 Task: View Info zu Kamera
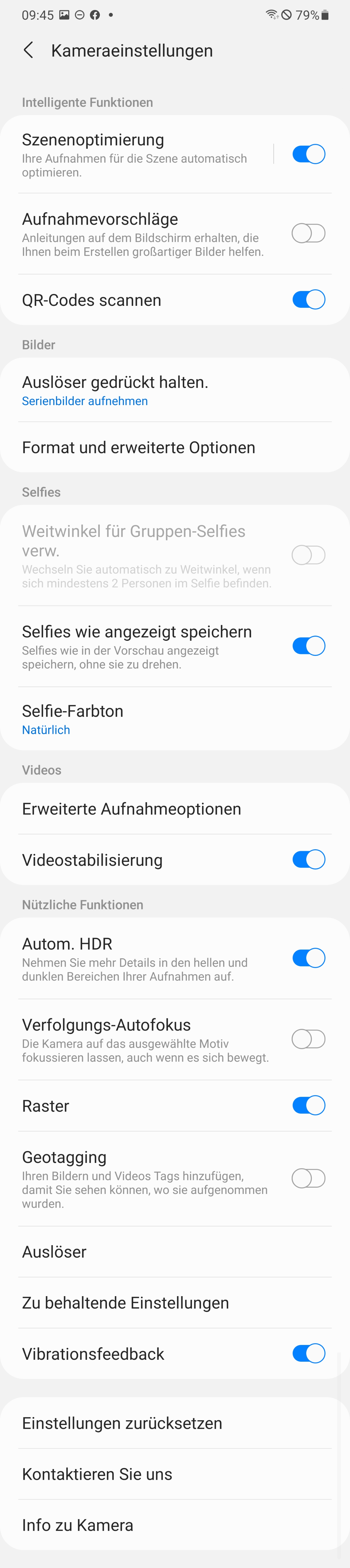[78, 1525]
